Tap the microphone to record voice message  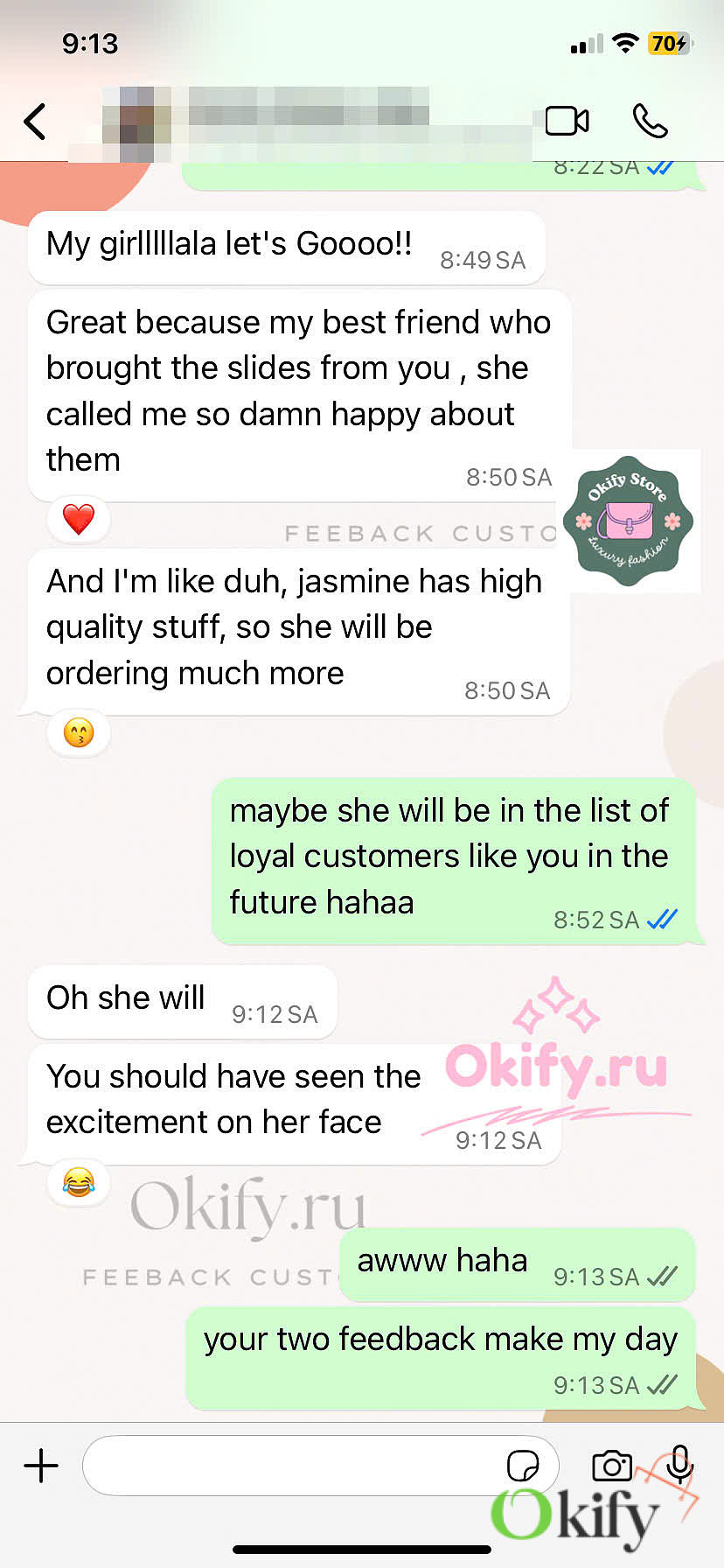(x=679, y=1464)
